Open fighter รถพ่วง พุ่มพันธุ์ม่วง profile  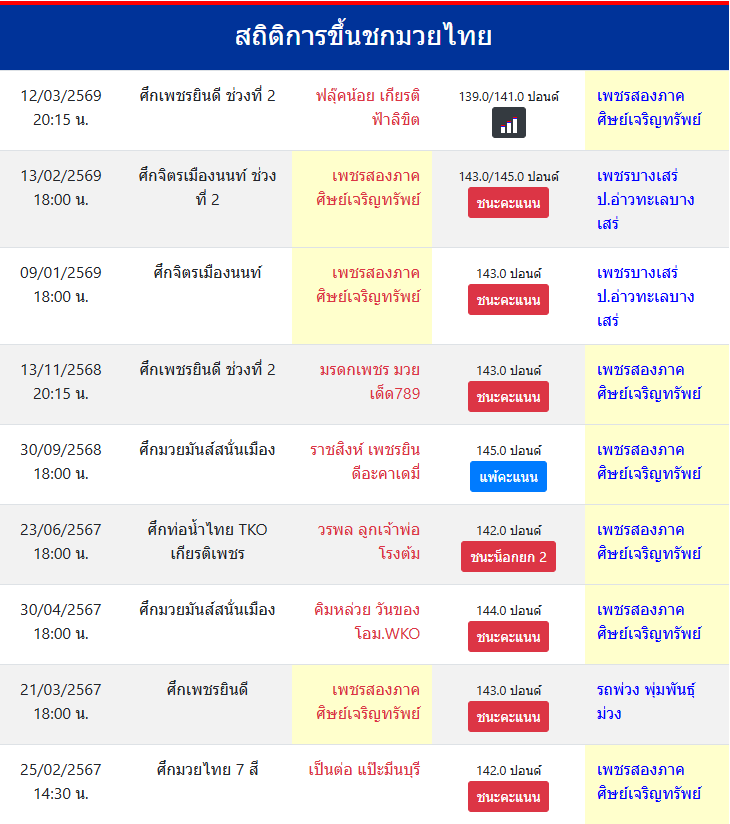tap(644, 701)
